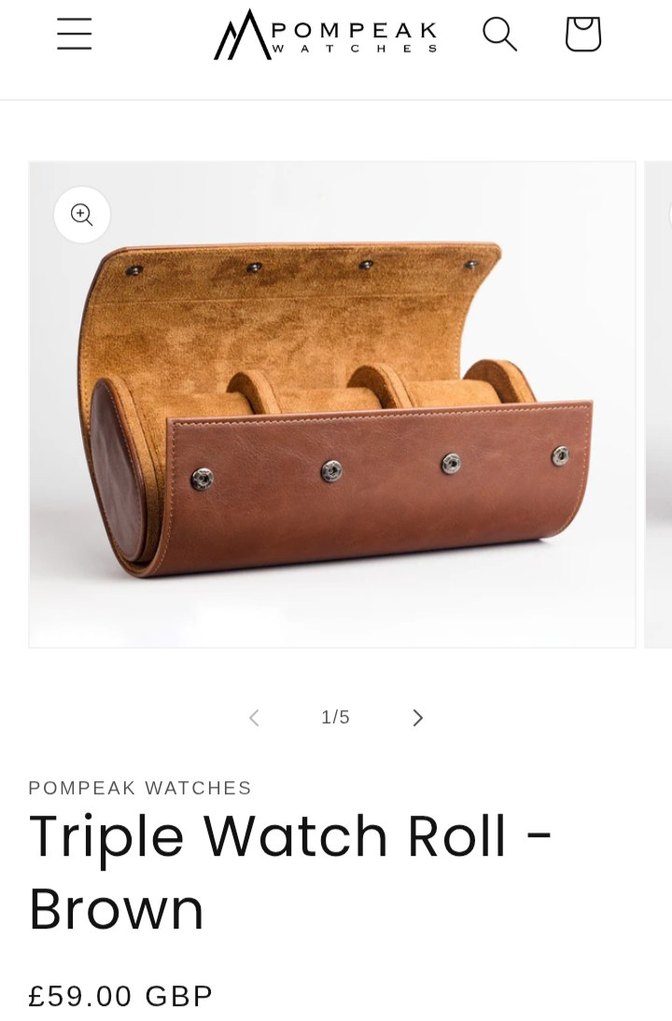Open the hamburger navigation menu
Viewport: 672px width, 1021px height.
pyautogui.click(x=74, y=34)
